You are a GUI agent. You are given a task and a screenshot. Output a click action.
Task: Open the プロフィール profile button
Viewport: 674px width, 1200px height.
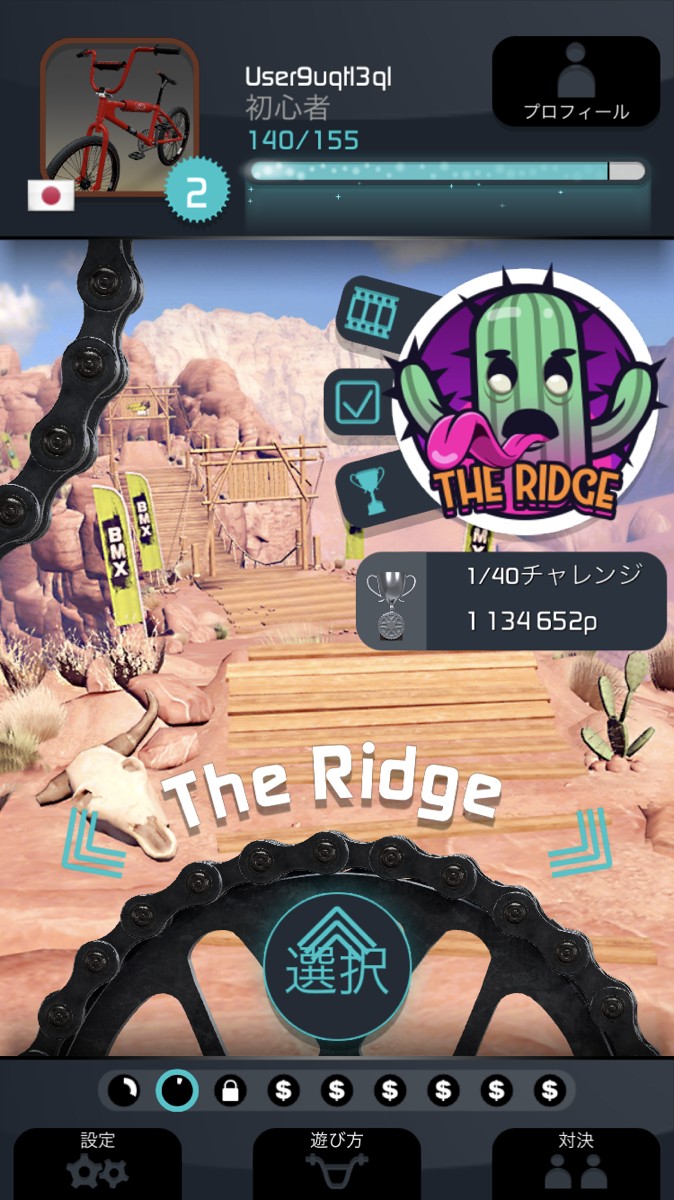click(x=576, y=82)
